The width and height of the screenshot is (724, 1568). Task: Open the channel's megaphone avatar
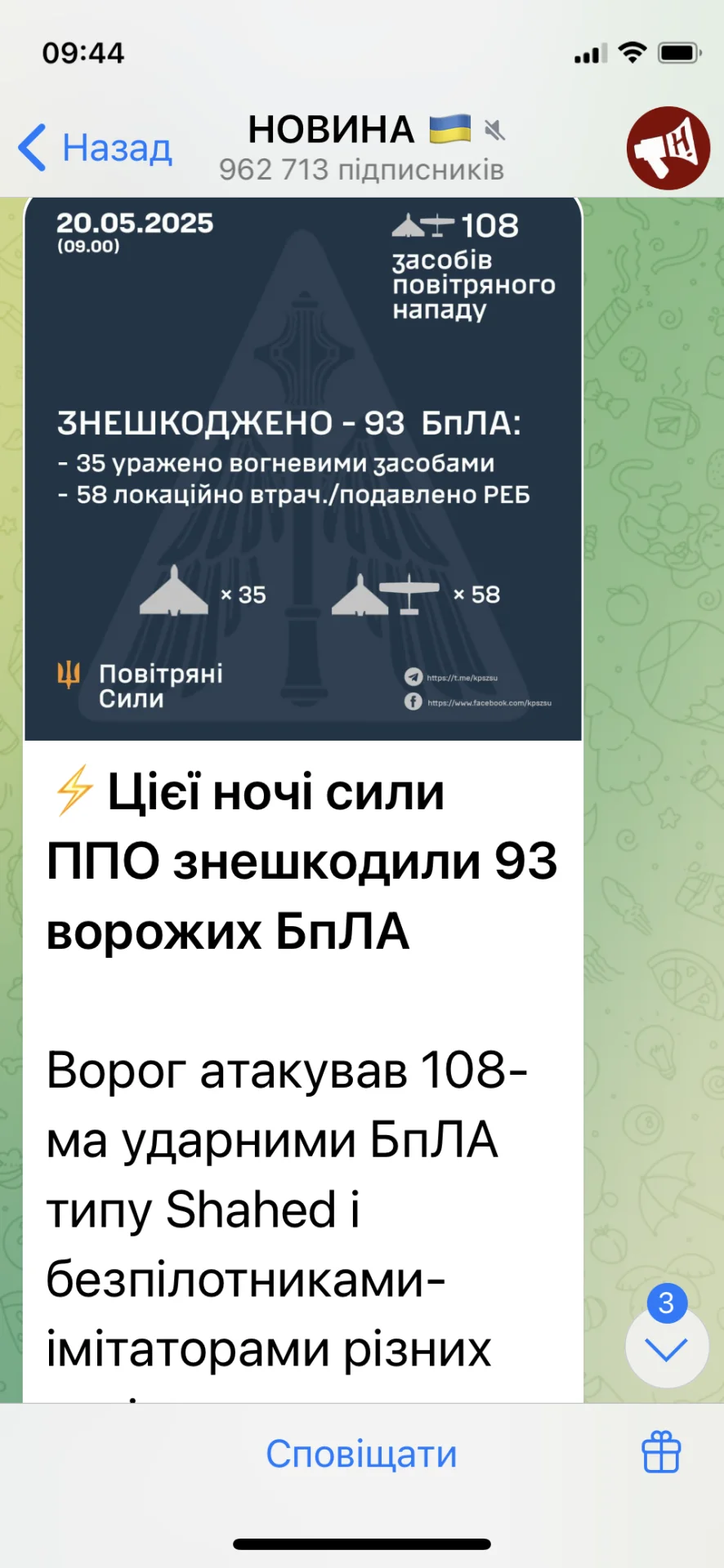tap(668, 149)
